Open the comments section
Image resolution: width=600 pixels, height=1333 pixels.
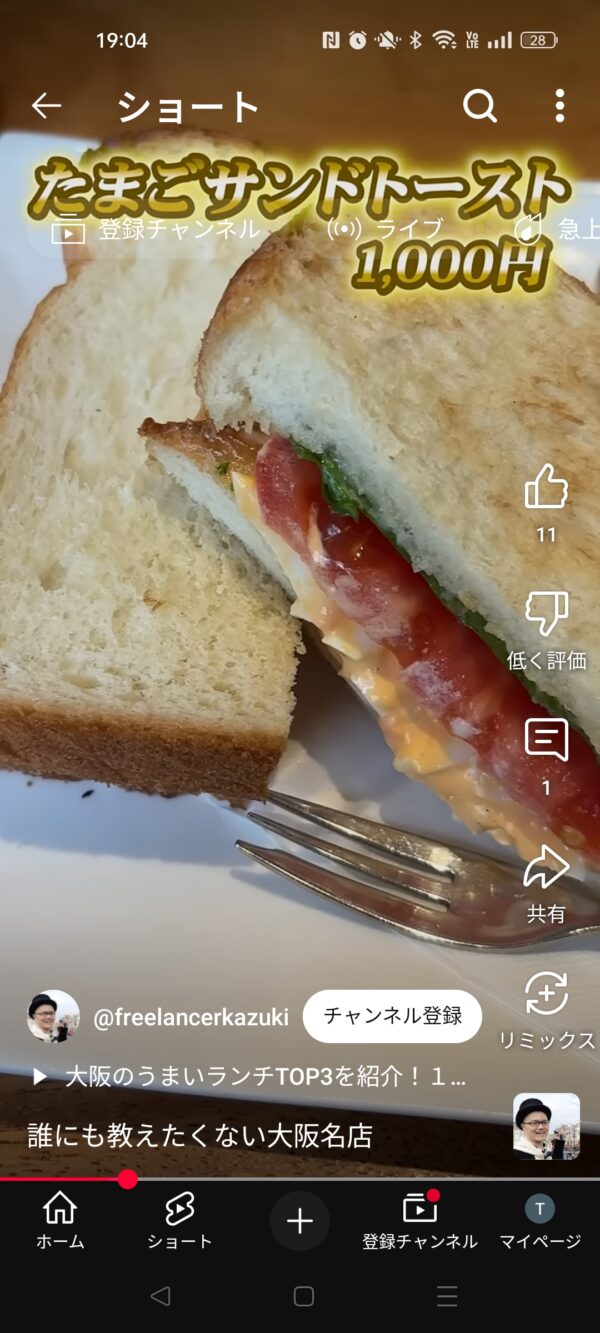coord(546,741)
